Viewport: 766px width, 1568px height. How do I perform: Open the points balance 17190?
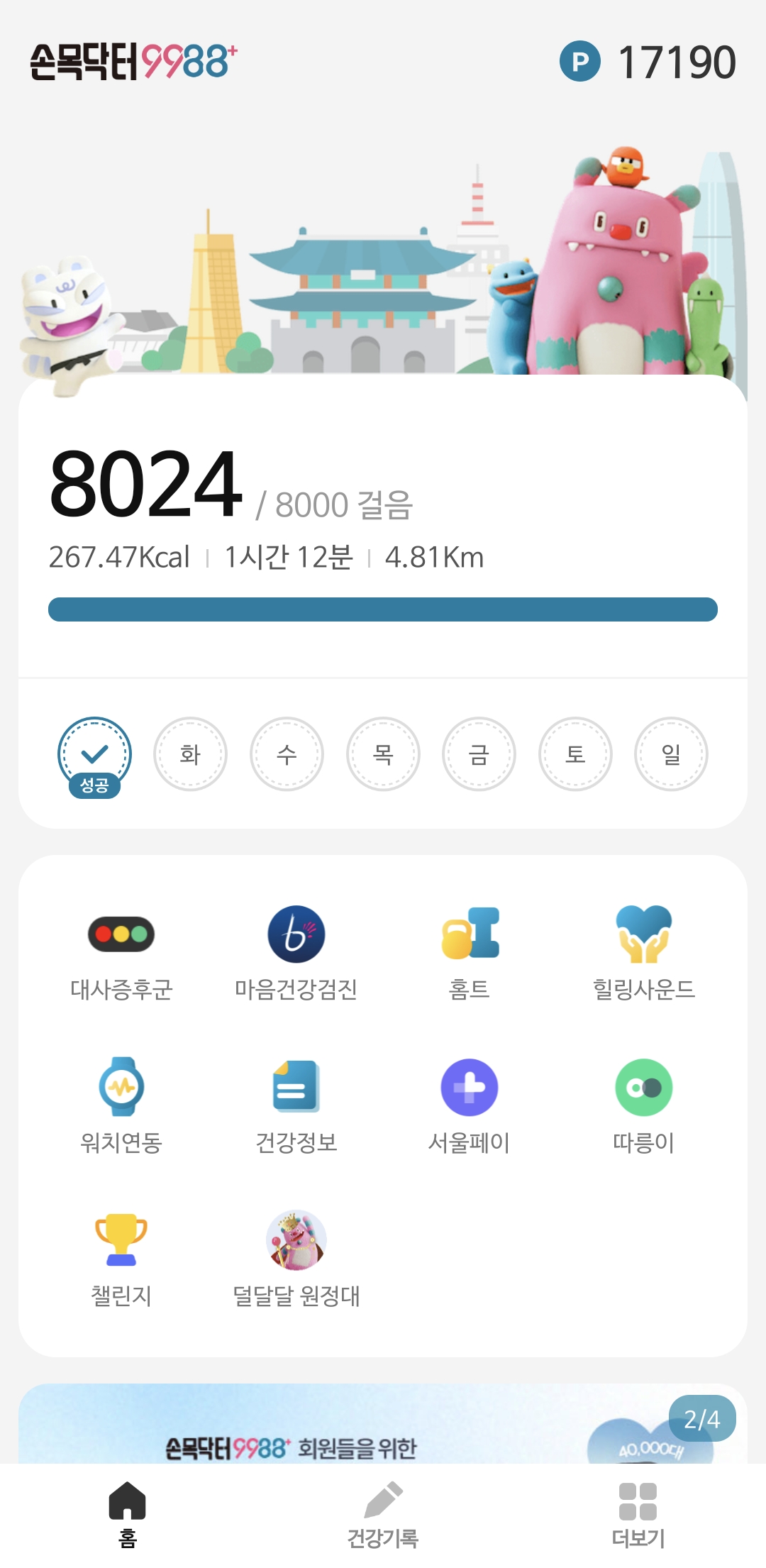(x=648, y=62)
